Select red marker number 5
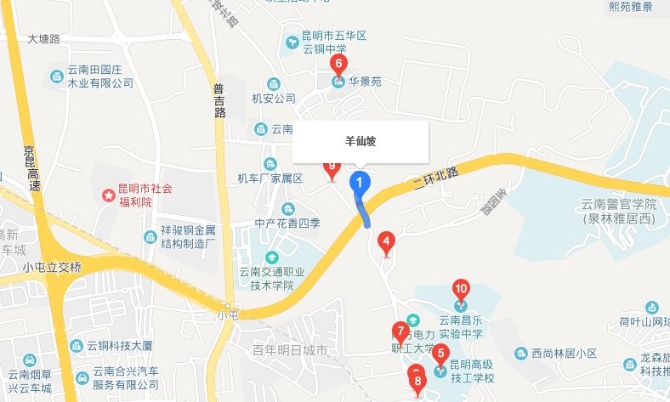Image resolution: width=670 pixels, height=402 pixels. (440, 353)
